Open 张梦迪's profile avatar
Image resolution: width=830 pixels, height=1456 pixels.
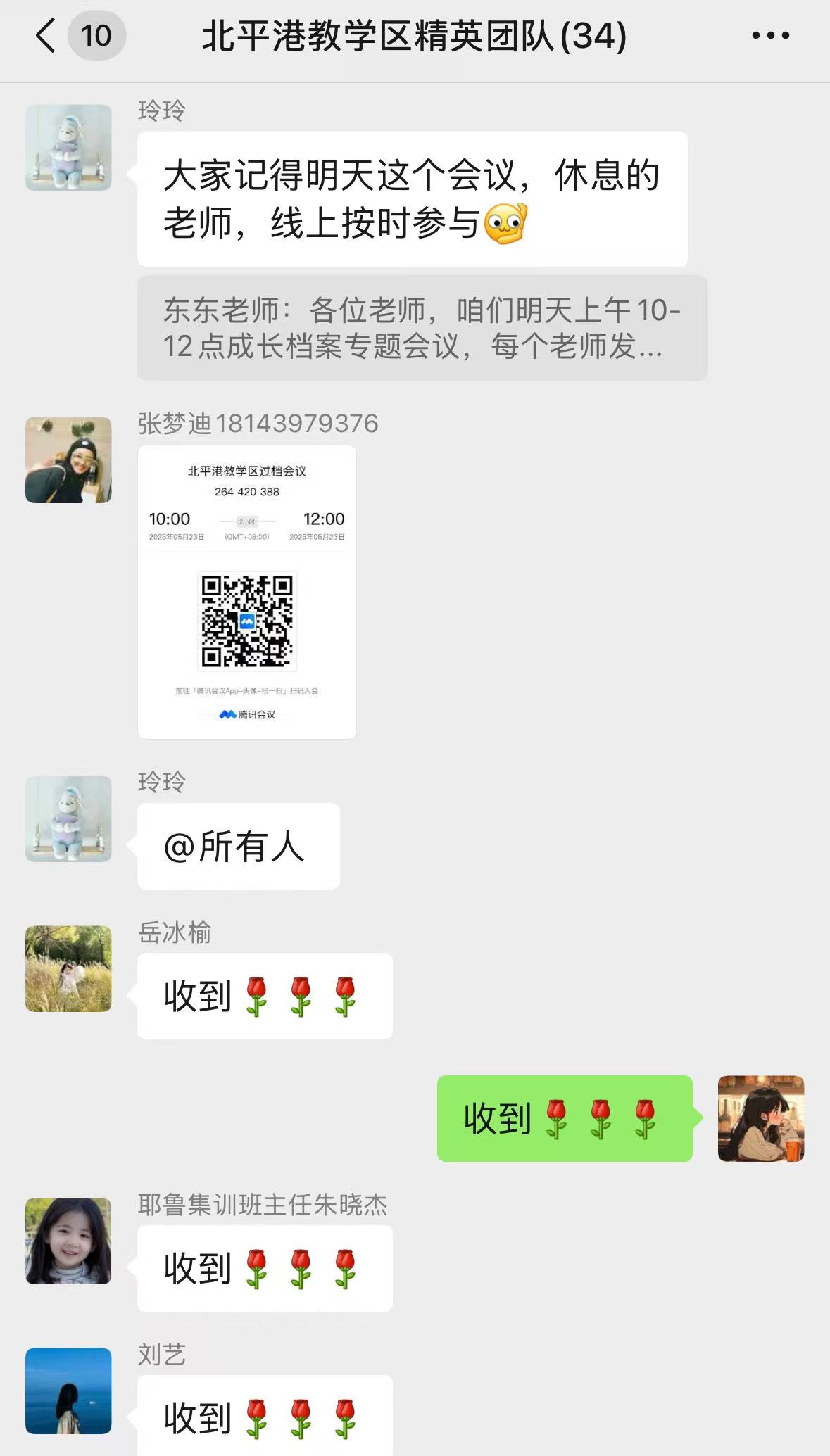click(68, 460)
